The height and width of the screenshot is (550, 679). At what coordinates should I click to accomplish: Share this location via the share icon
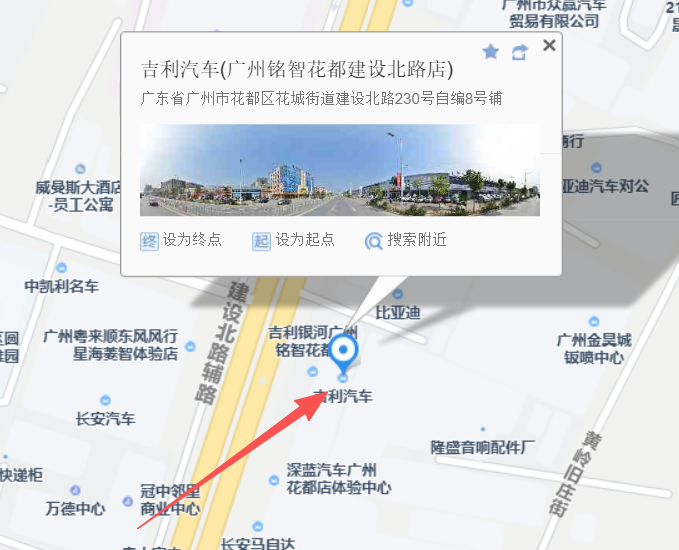[x=519, y=52]
